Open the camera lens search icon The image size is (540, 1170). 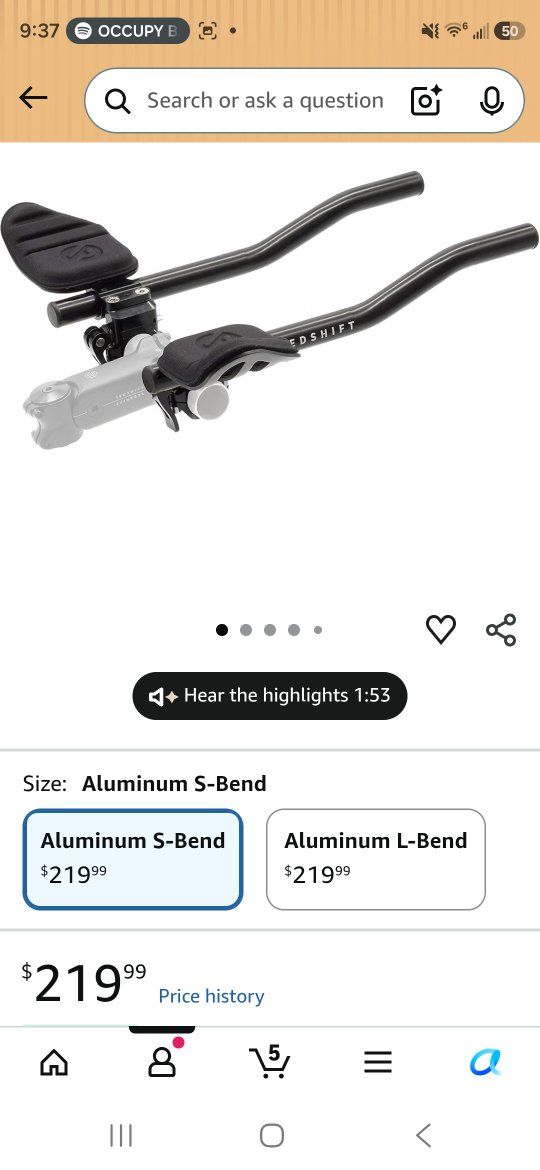tap(426, 101)
